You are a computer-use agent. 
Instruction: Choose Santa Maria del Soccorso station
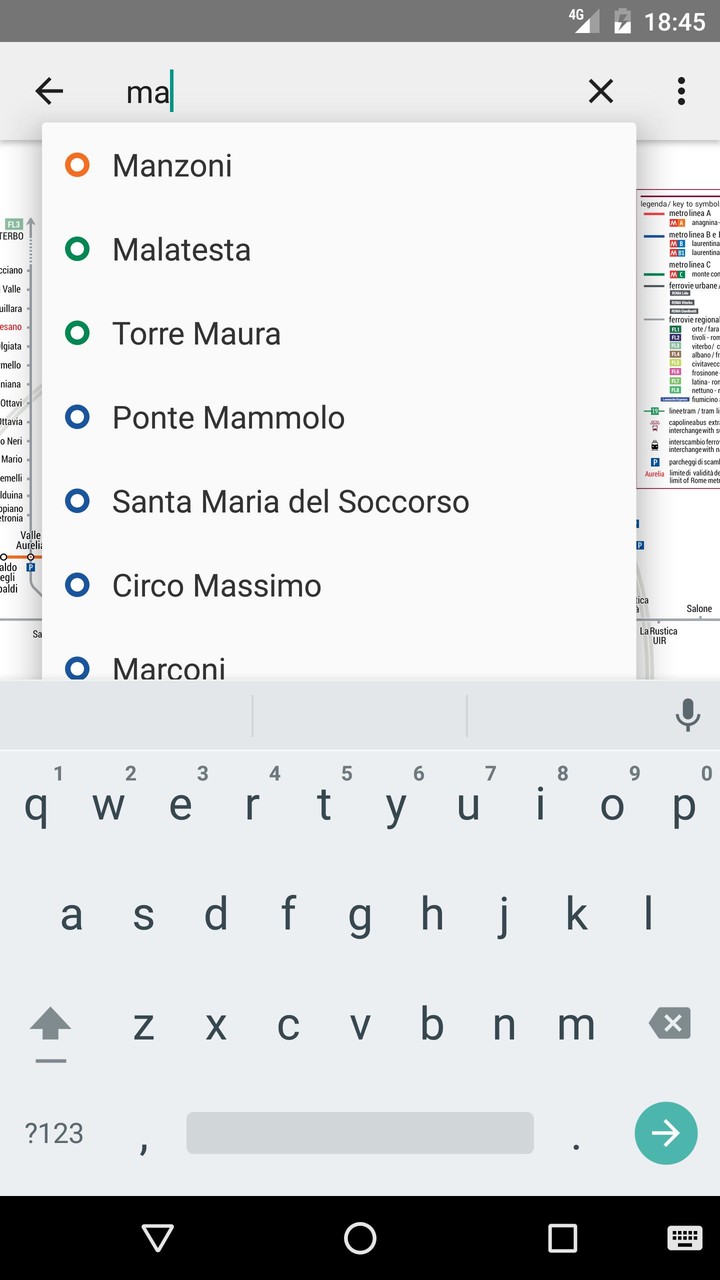tap(289, 501)
